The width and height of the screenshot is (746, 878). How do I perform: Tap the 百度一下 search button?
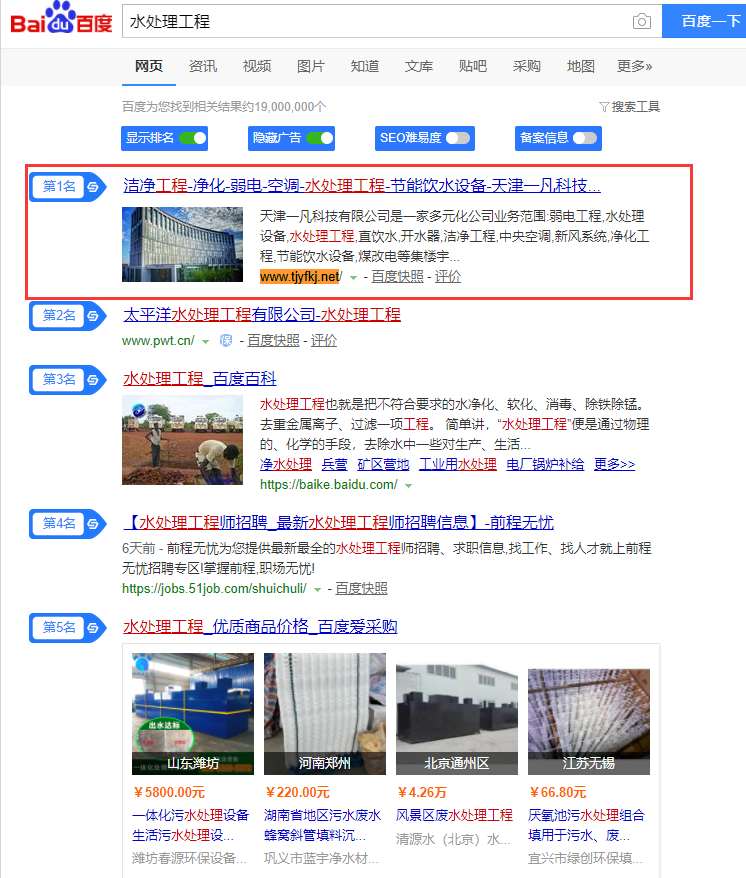[x=705, y=21]
